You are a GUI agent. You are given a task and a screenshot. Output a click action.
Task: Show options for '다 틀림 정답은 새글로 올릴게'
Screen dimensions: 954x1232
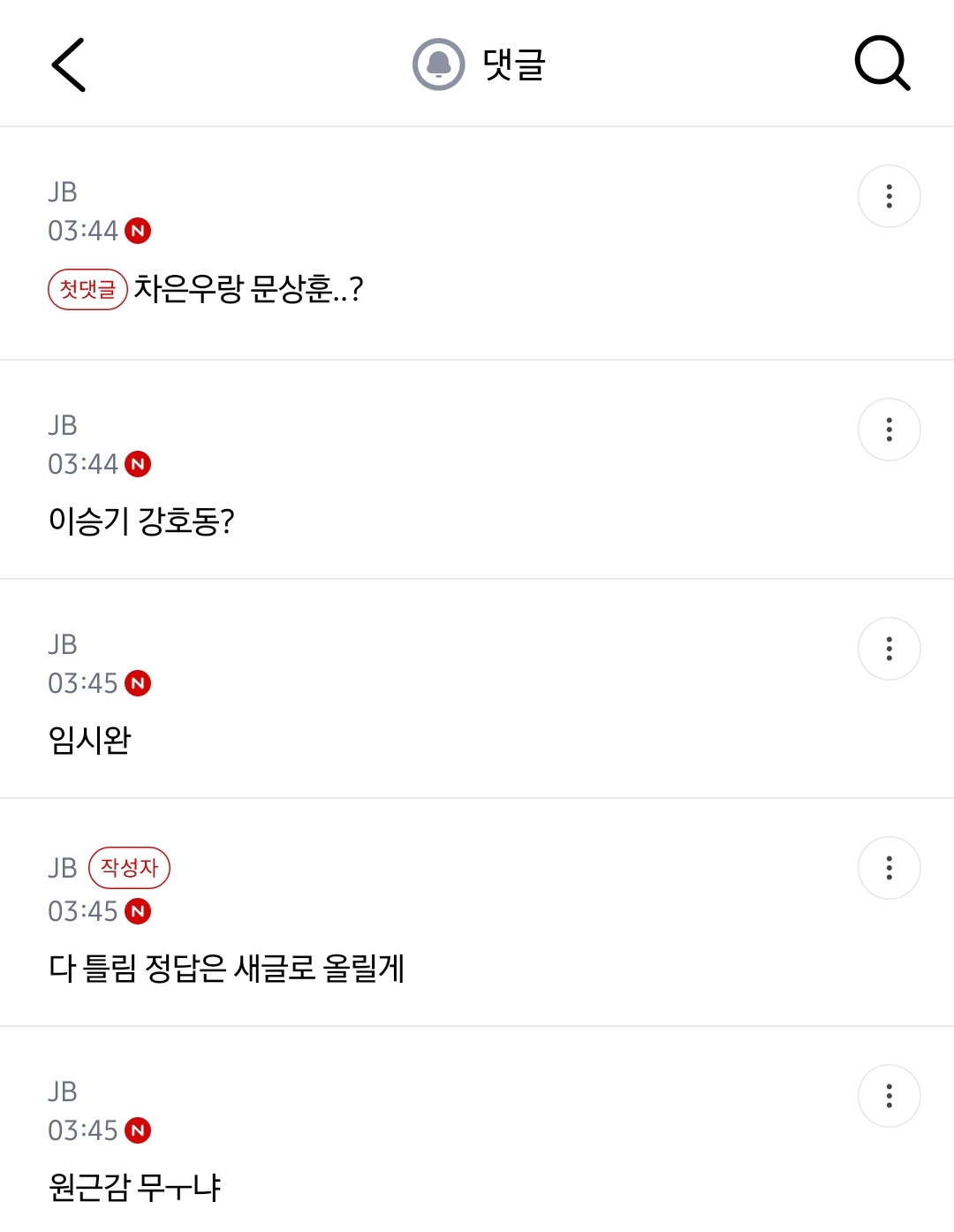click(889, 868)
